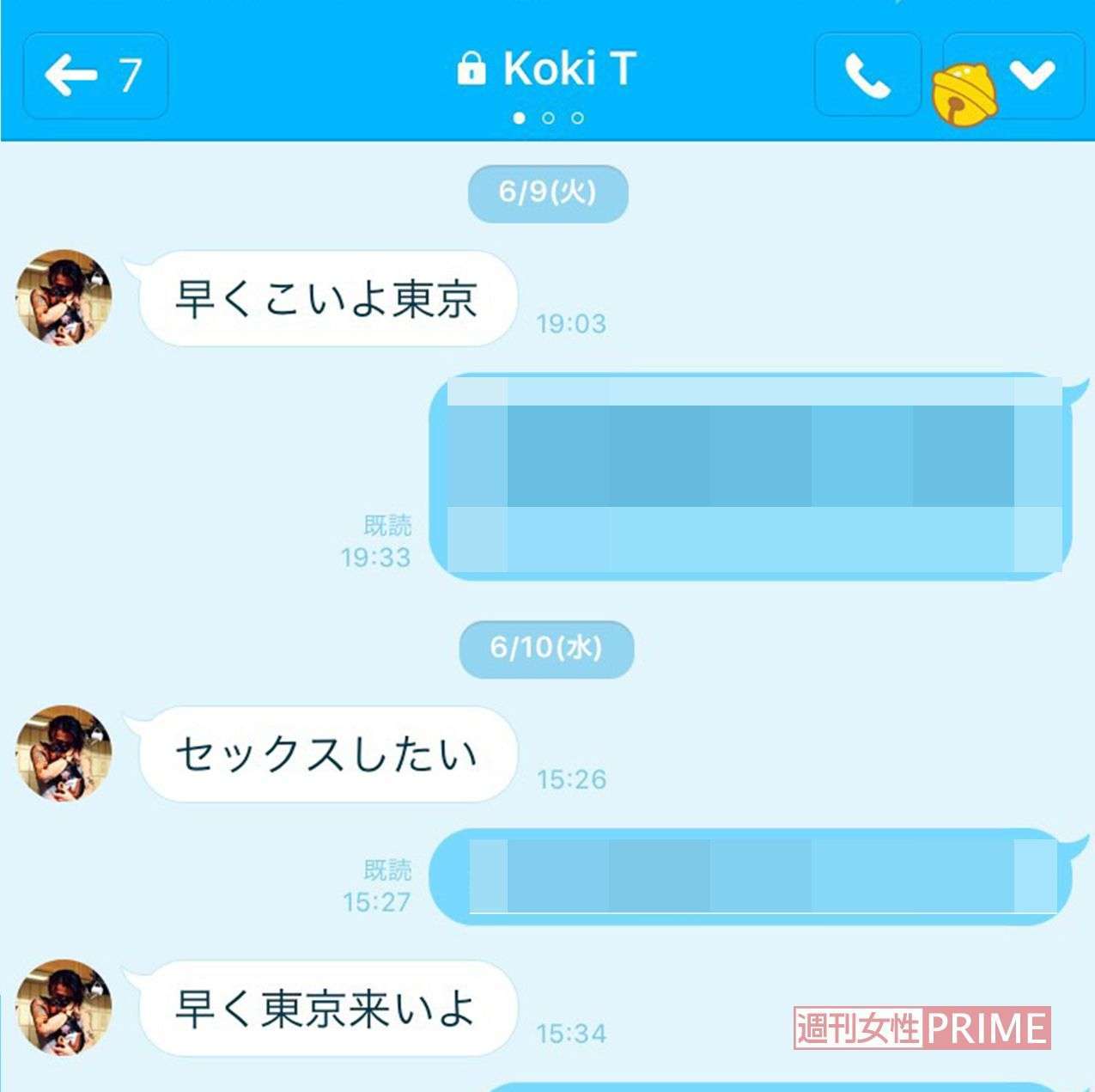Screen dimensions: 1095x1092
Task: Go back to the chat list
Action: (x=94, y=76)
